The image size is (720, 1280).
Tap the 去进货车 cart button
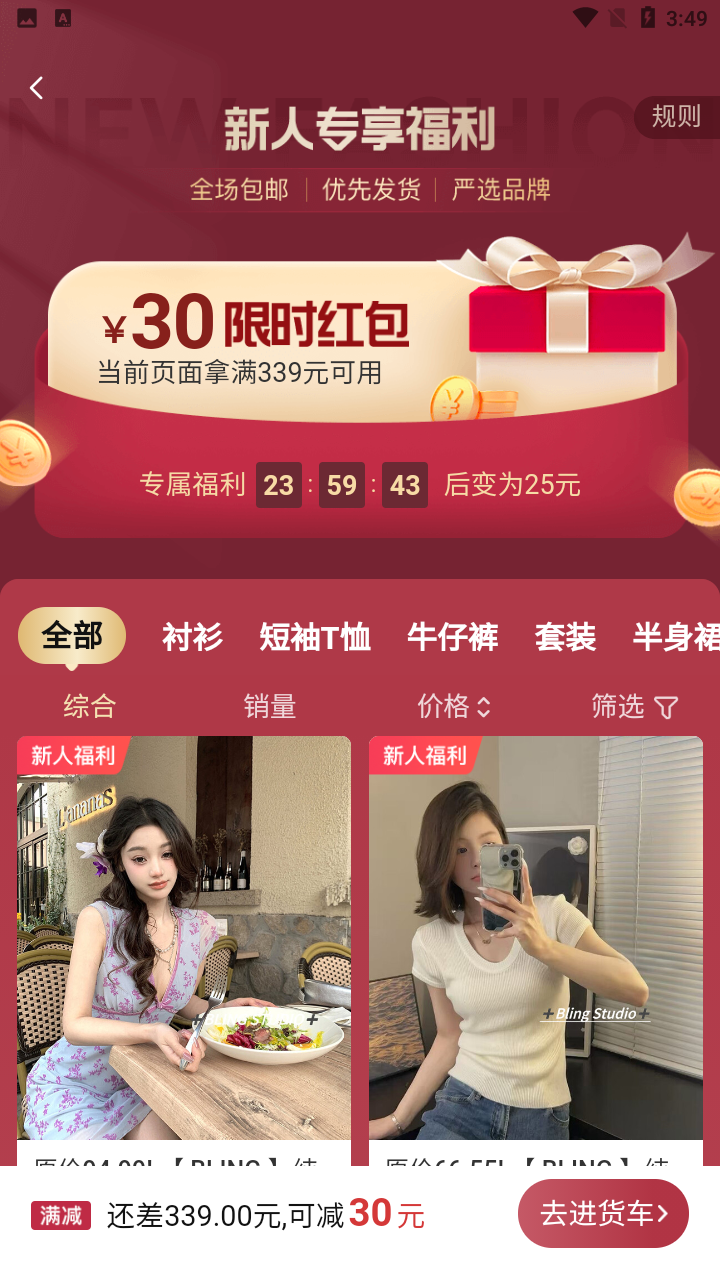point(603,1214)
